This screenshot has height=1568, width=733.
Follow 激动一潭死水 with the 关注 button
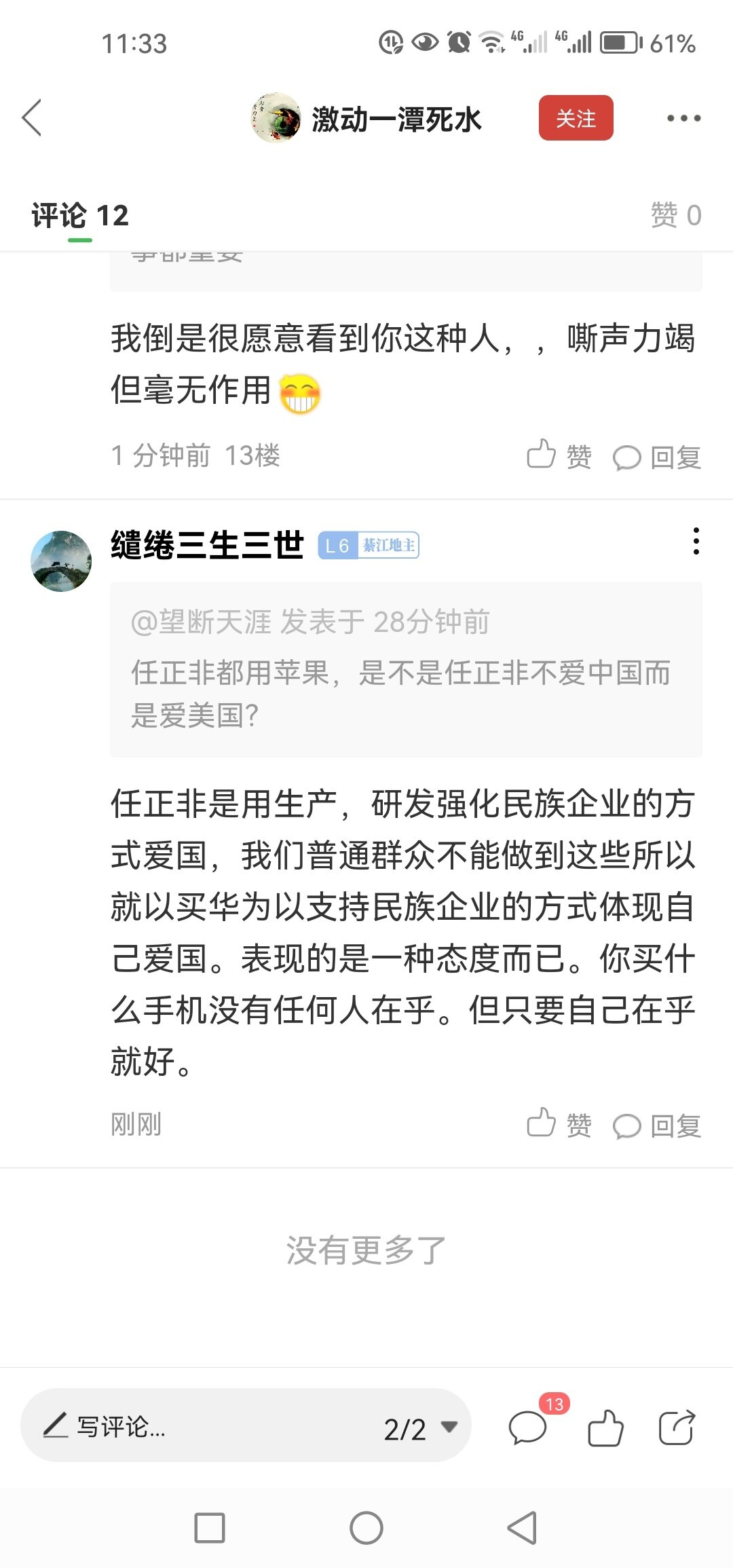point(576,118)
